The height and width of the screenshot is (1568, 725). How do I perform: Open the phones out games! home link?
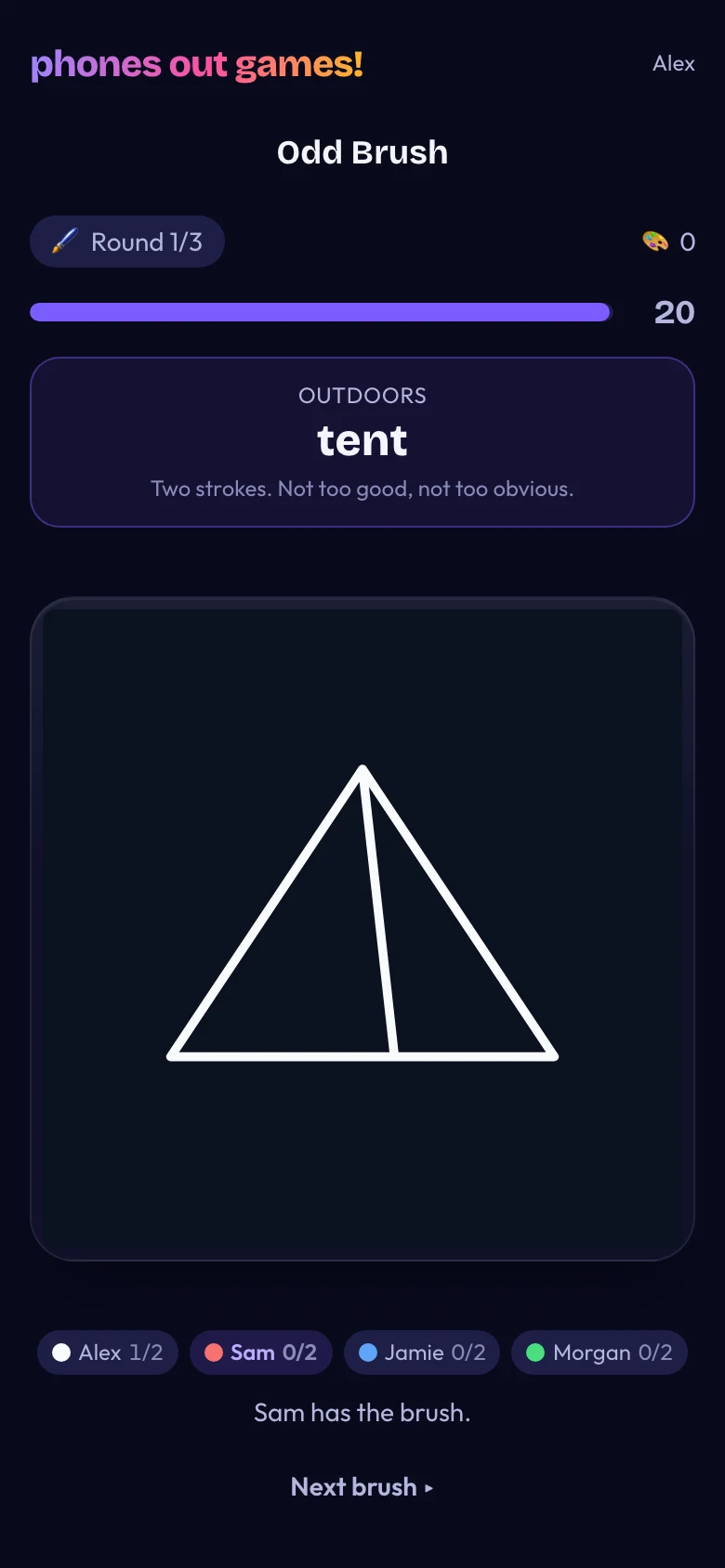197,64
